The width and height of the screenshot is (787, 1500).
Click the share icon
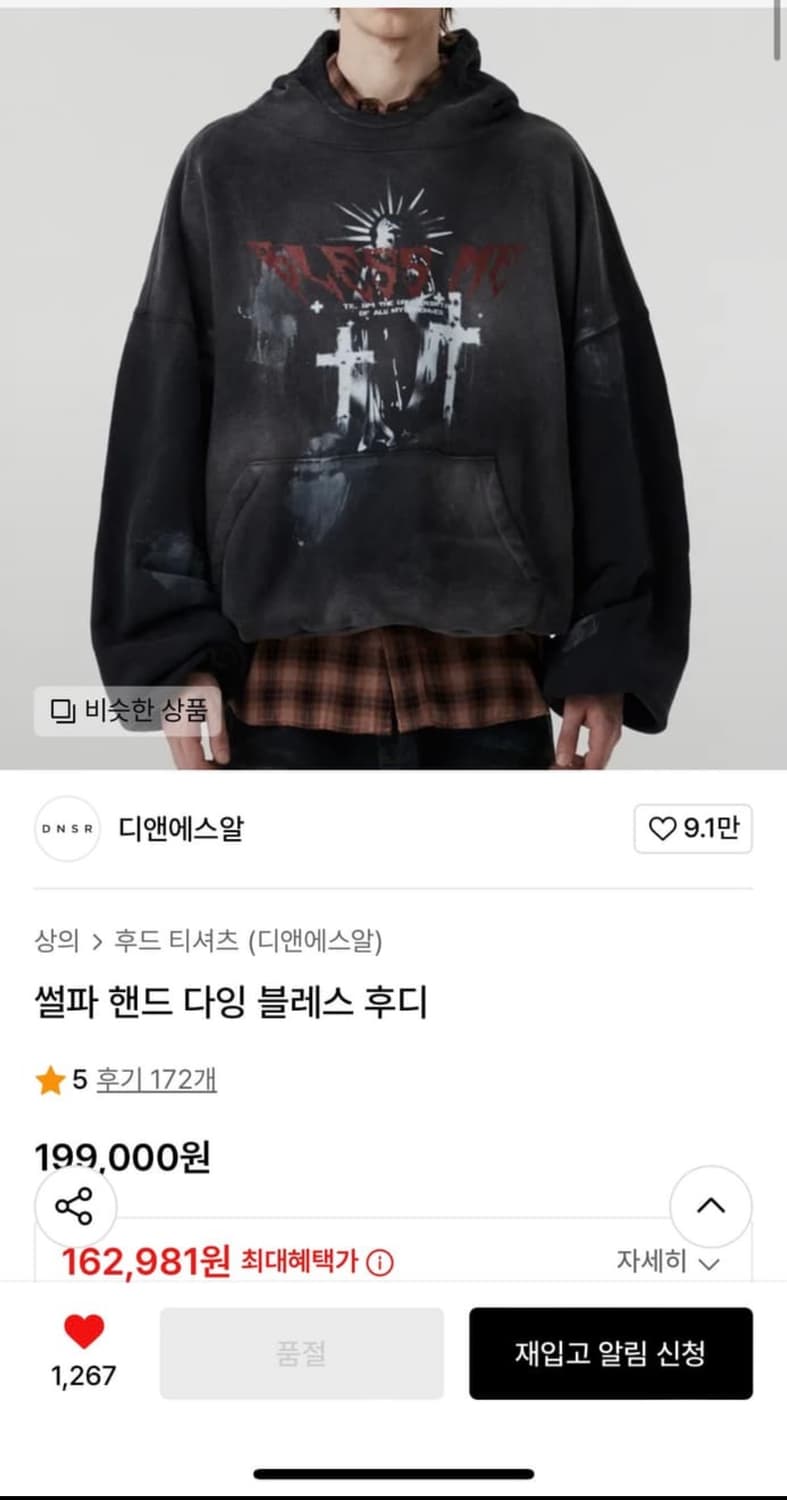pos(75,1205)
